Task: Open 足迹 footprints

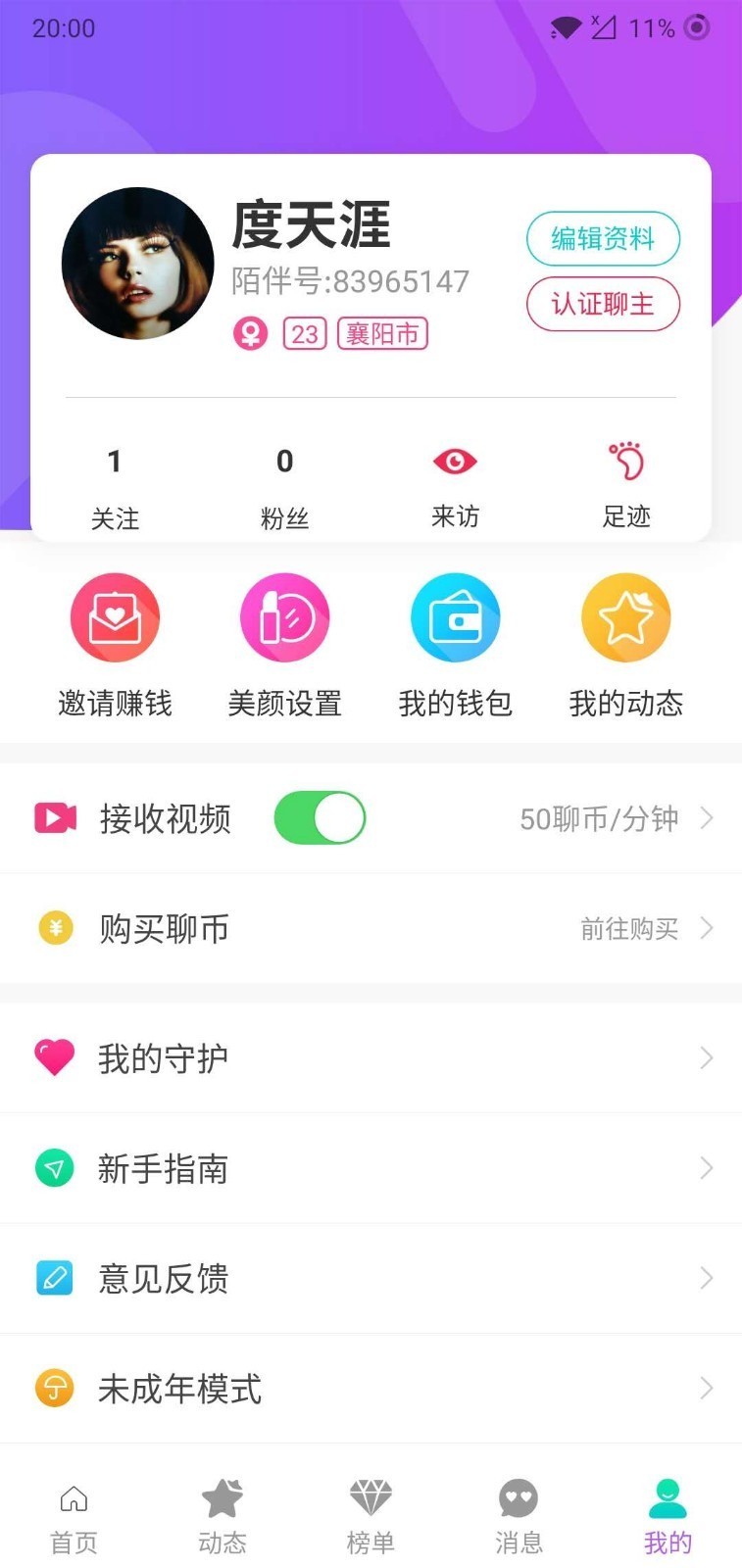Action: 625,484
